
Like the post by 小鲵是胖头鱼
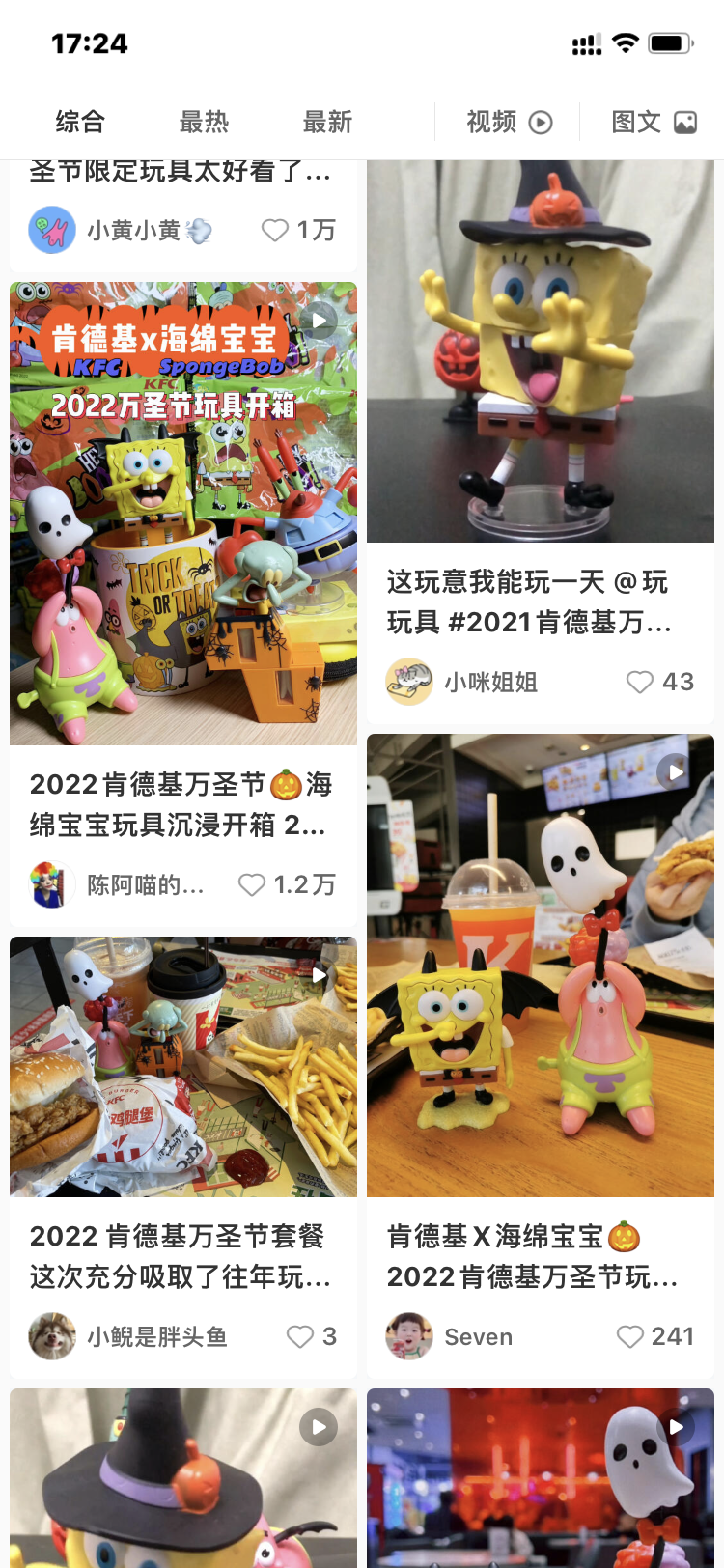tap(300, 1336)
